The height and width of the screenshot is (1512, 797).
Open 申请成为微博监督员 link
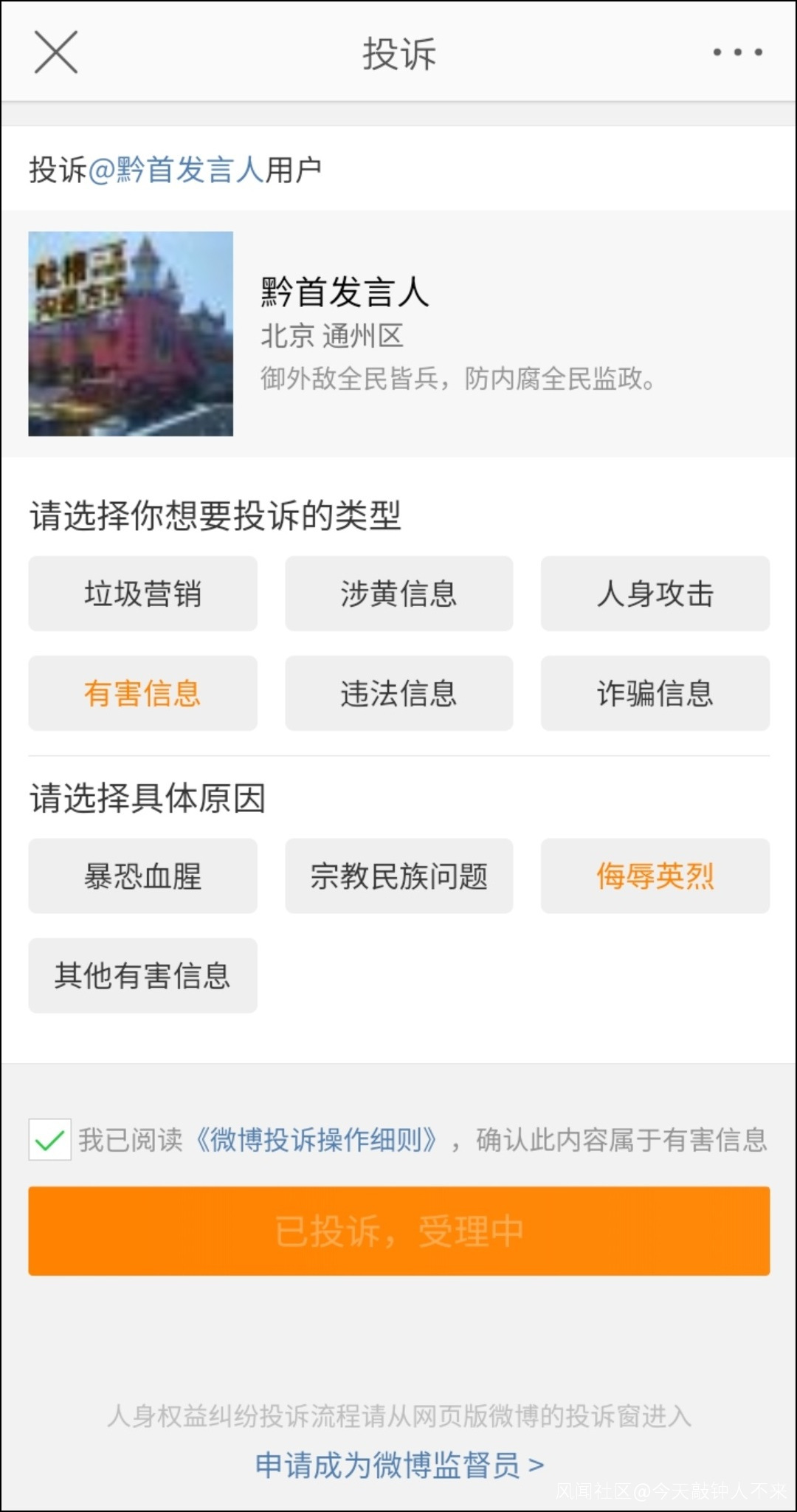pyautogui.click(x=399, y=1465)
